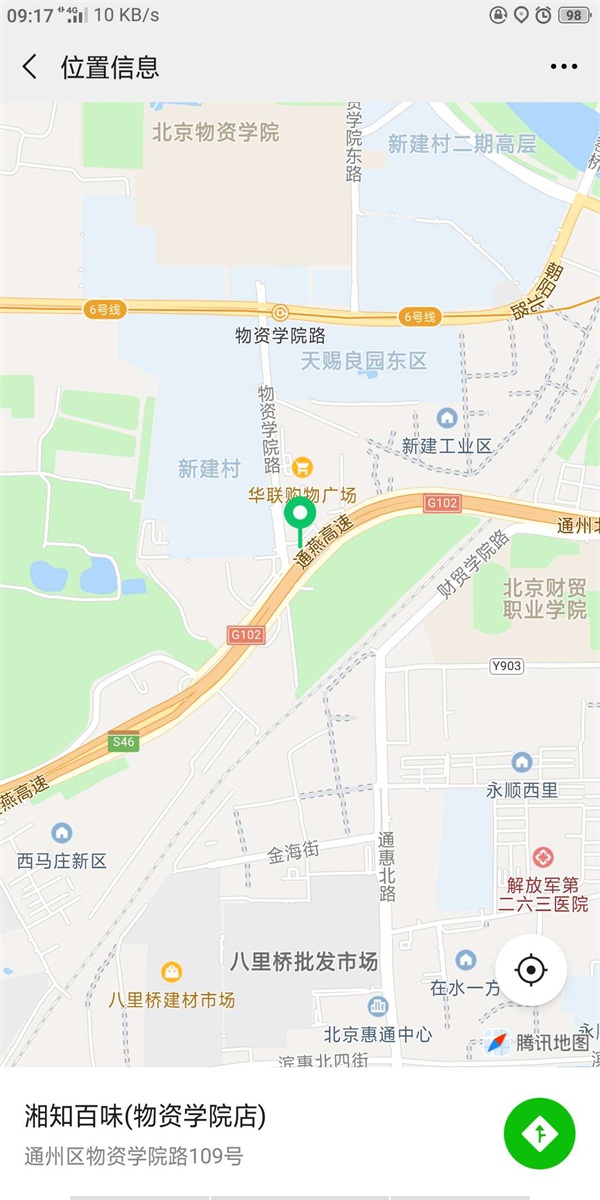Start navigation to 湘知百味(物资学院店)
The height and width of the screenshot is (1200, 600).
539,1133
